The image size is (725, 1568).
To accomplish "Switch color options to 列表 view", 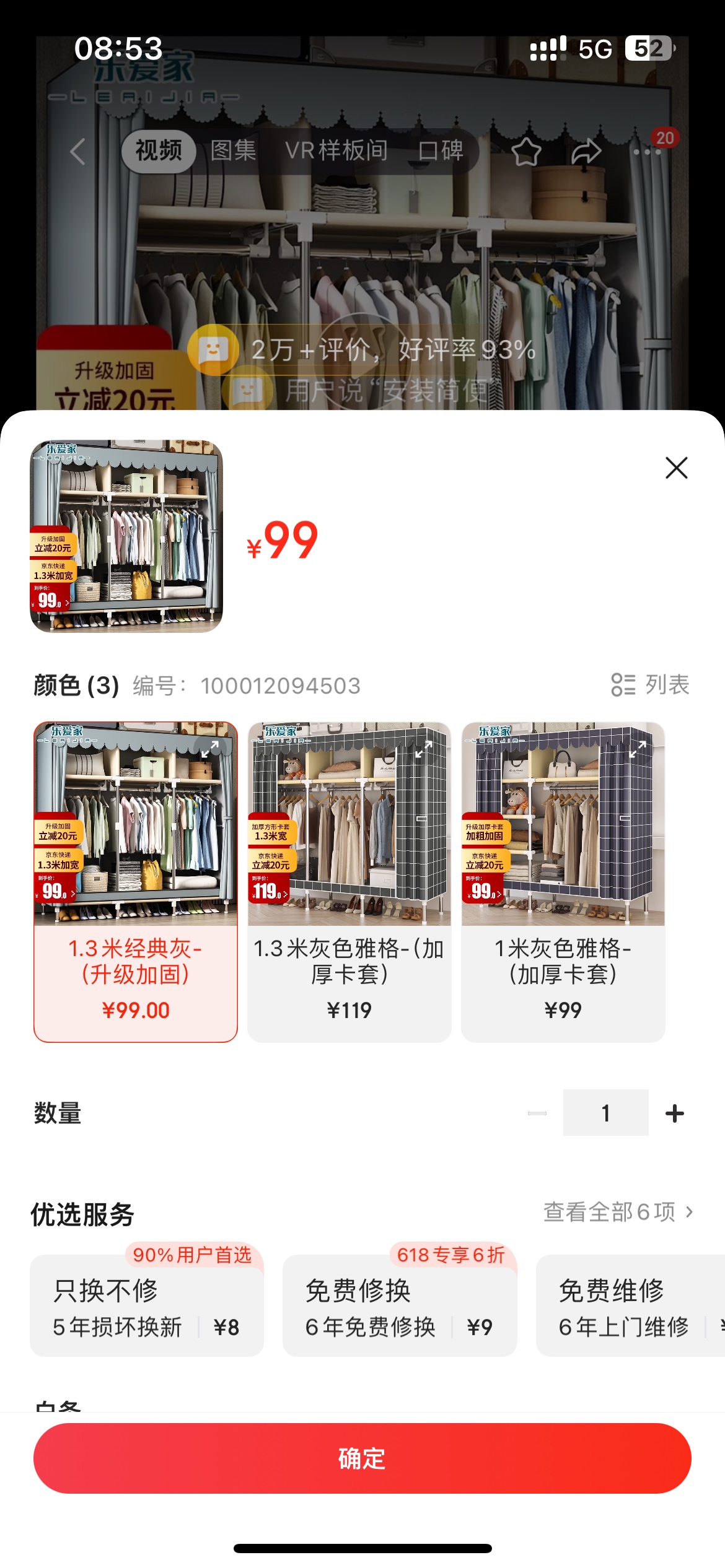I will (x=650, y=685).
